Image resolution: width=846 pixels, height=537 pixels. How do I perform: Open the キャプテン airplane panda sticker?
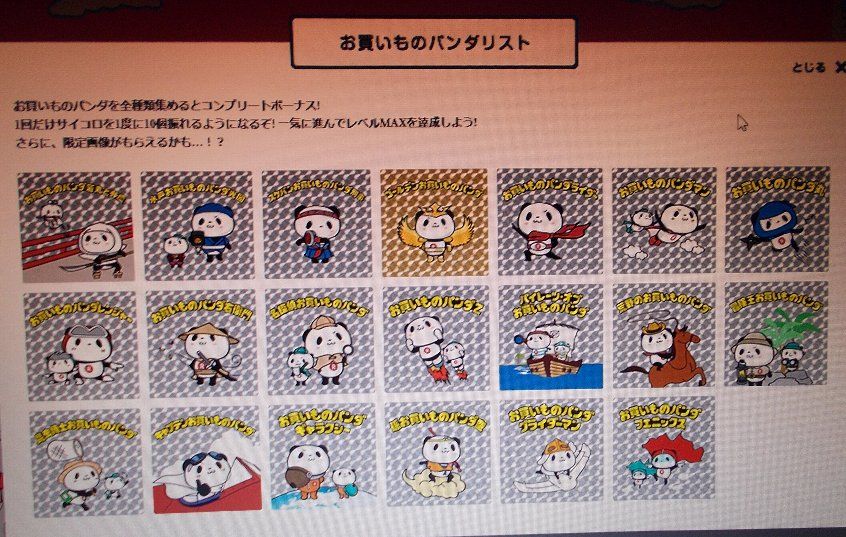[206, 458]
